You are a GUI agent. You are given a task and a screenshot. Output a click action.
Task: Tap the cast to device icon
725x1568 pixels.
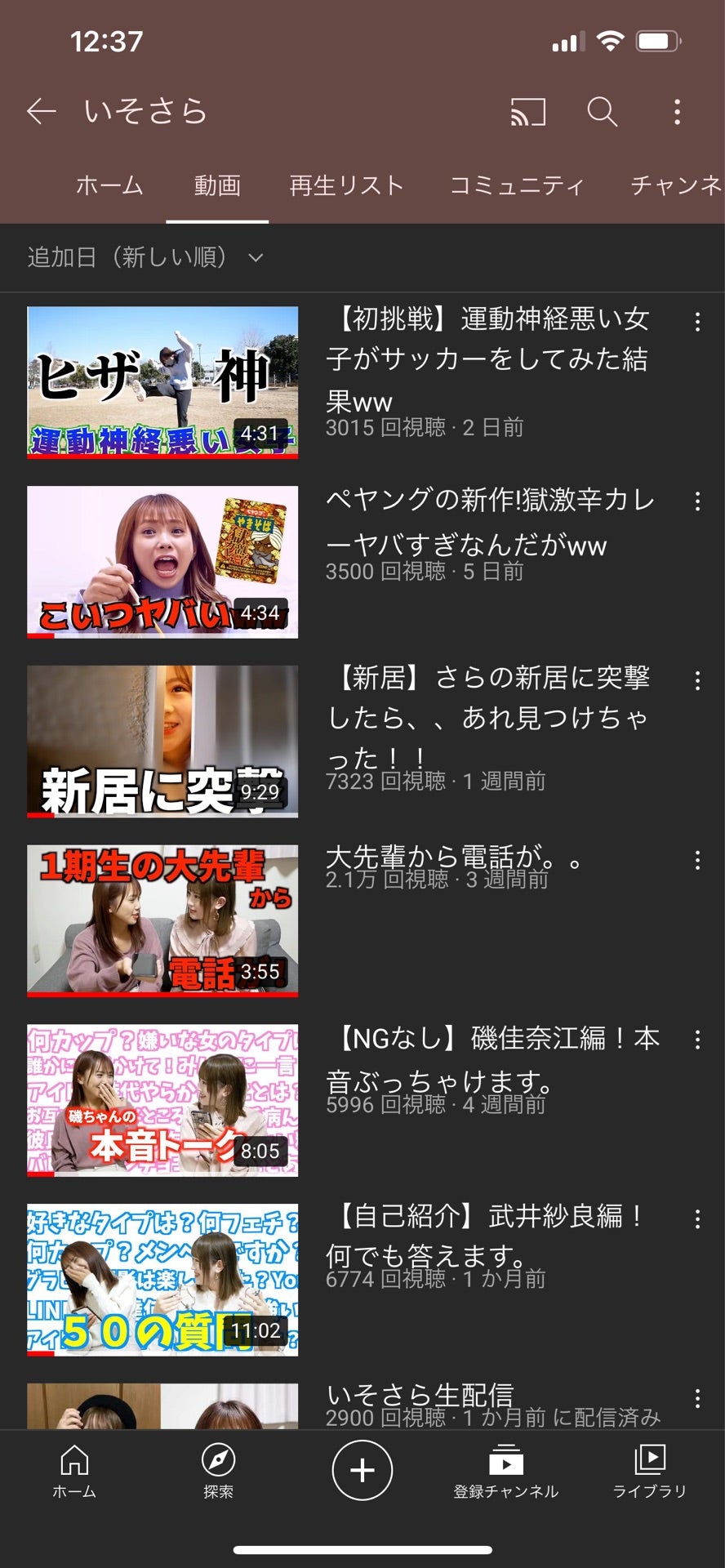(527, 111)
